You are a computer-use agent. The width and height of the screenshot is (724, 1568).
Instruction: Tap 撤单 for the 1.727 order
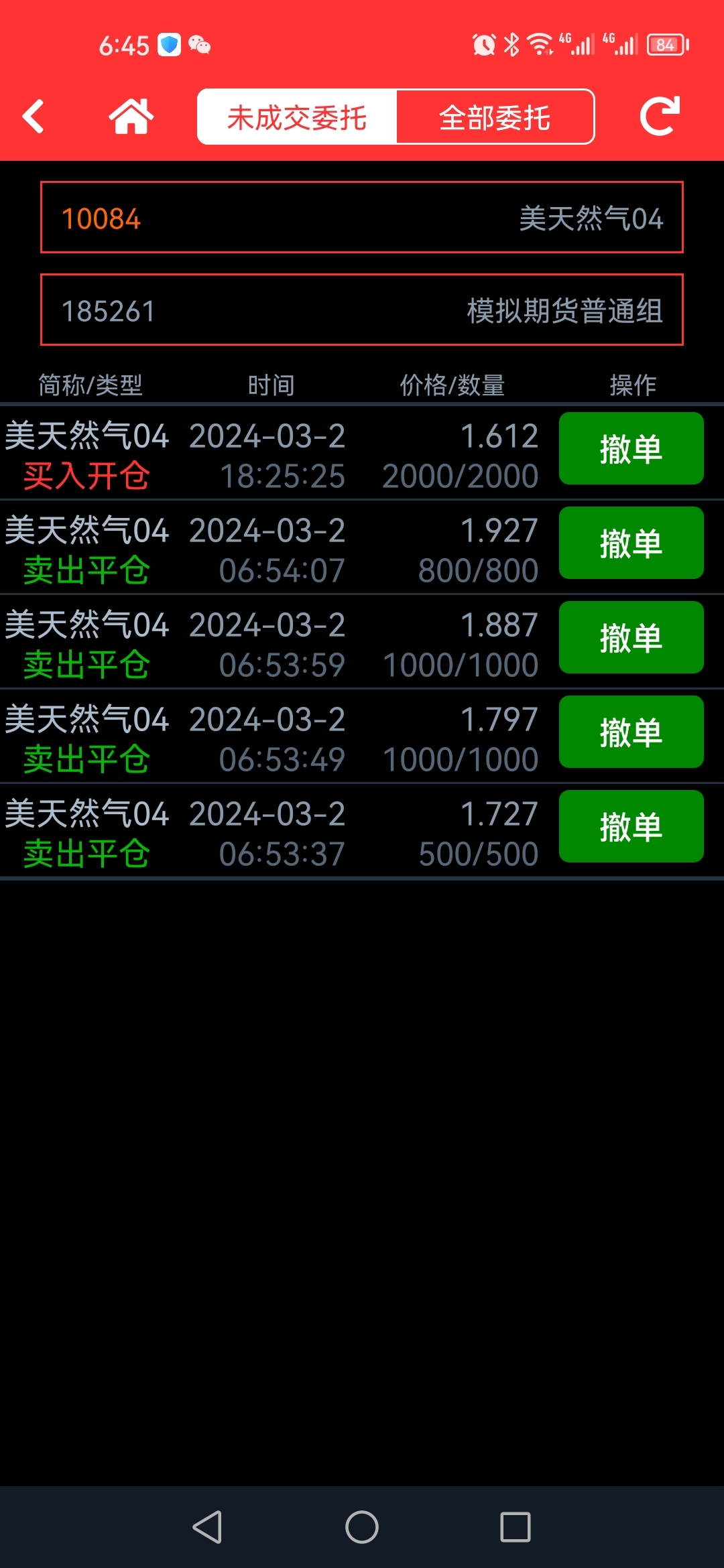pos(631,826)
